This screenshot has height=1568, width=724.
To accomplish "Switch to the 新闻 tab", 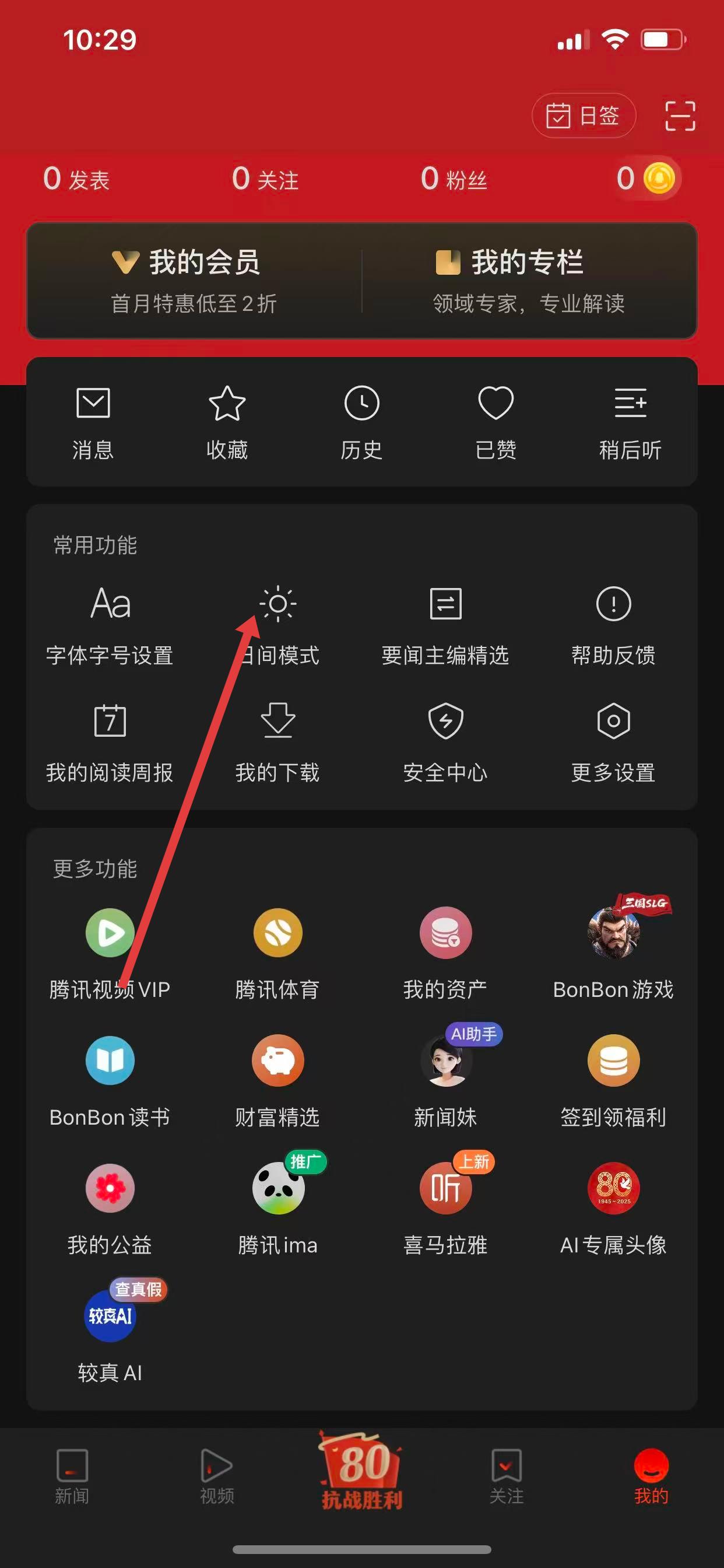I will [x=72, y=1476].
